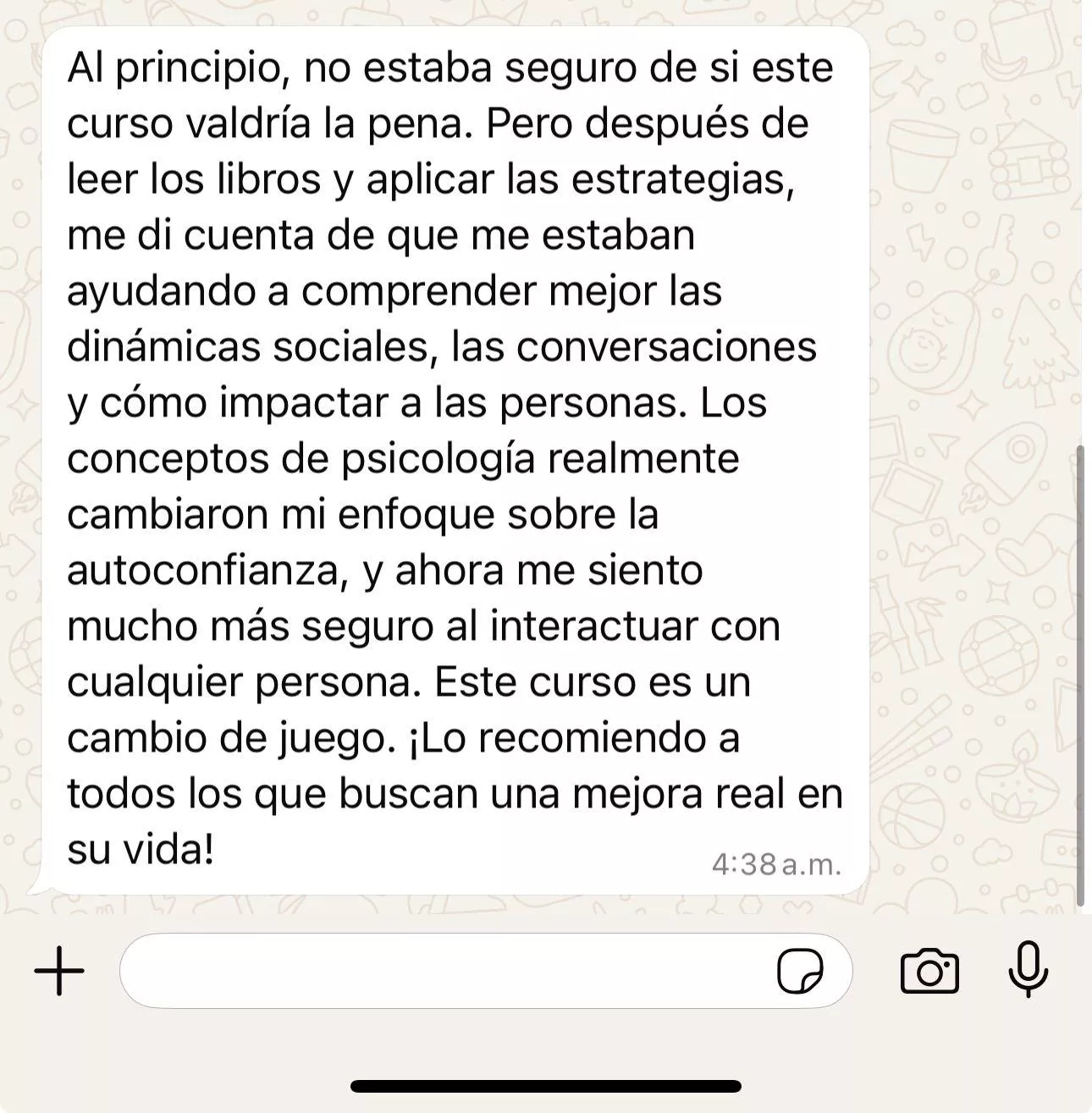Open the attachment plus menu
1092x1113 pixels.
point(59,971)
